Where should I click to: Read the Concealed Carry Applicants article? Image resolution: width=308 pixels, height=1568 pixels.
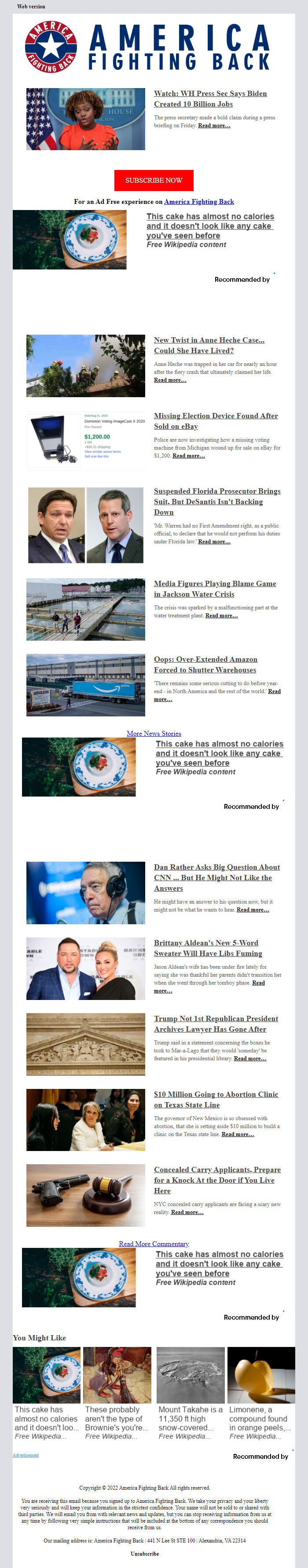click(216, 1180)
